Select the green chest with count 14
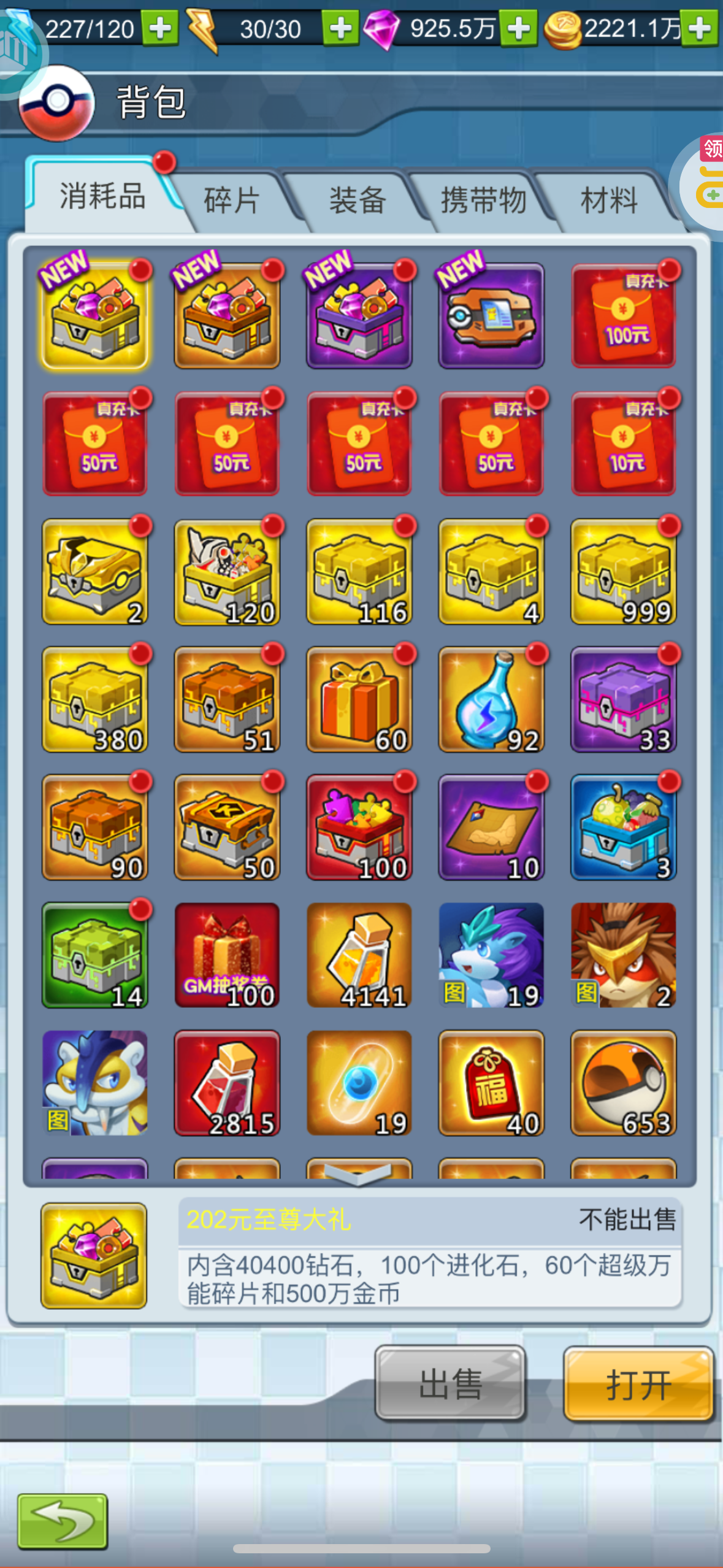Screen dimensions: 723x1568 [94, 955]
